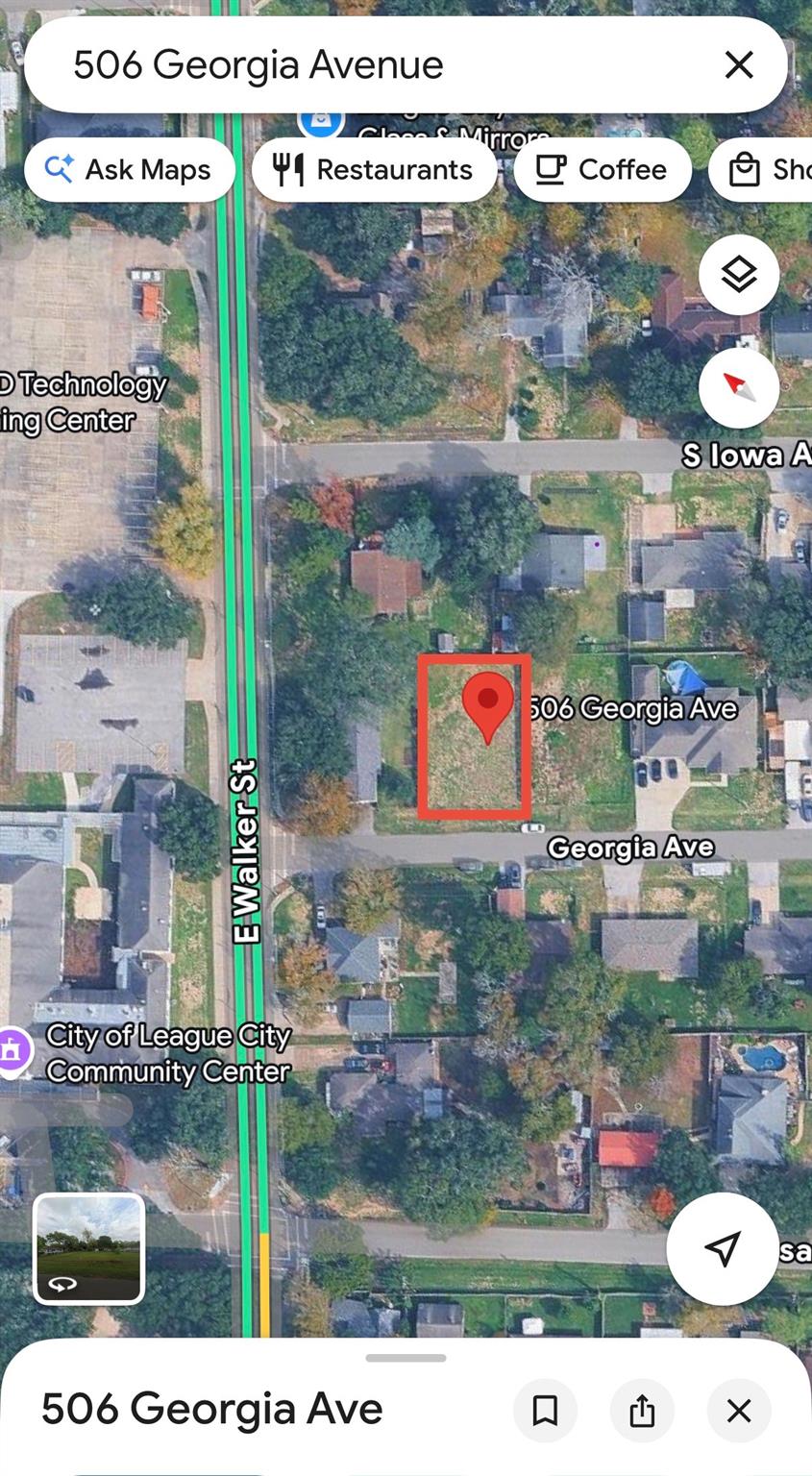Tap the 506 Georgia Avenue search field
The width and height of the screenshot is (812, 1476).
[x=365, y=65]
